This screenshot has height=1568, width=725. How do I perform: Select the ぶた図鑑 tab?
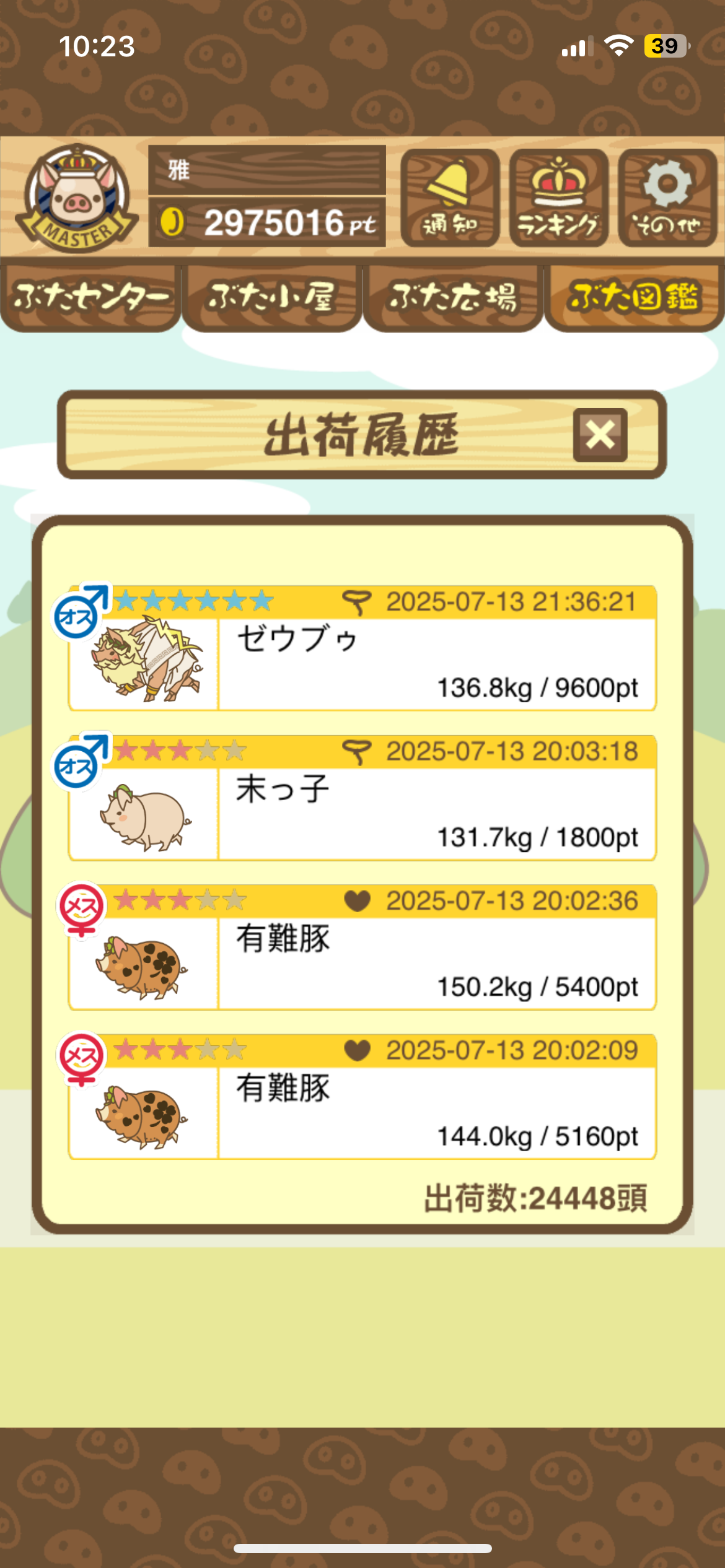634,298
